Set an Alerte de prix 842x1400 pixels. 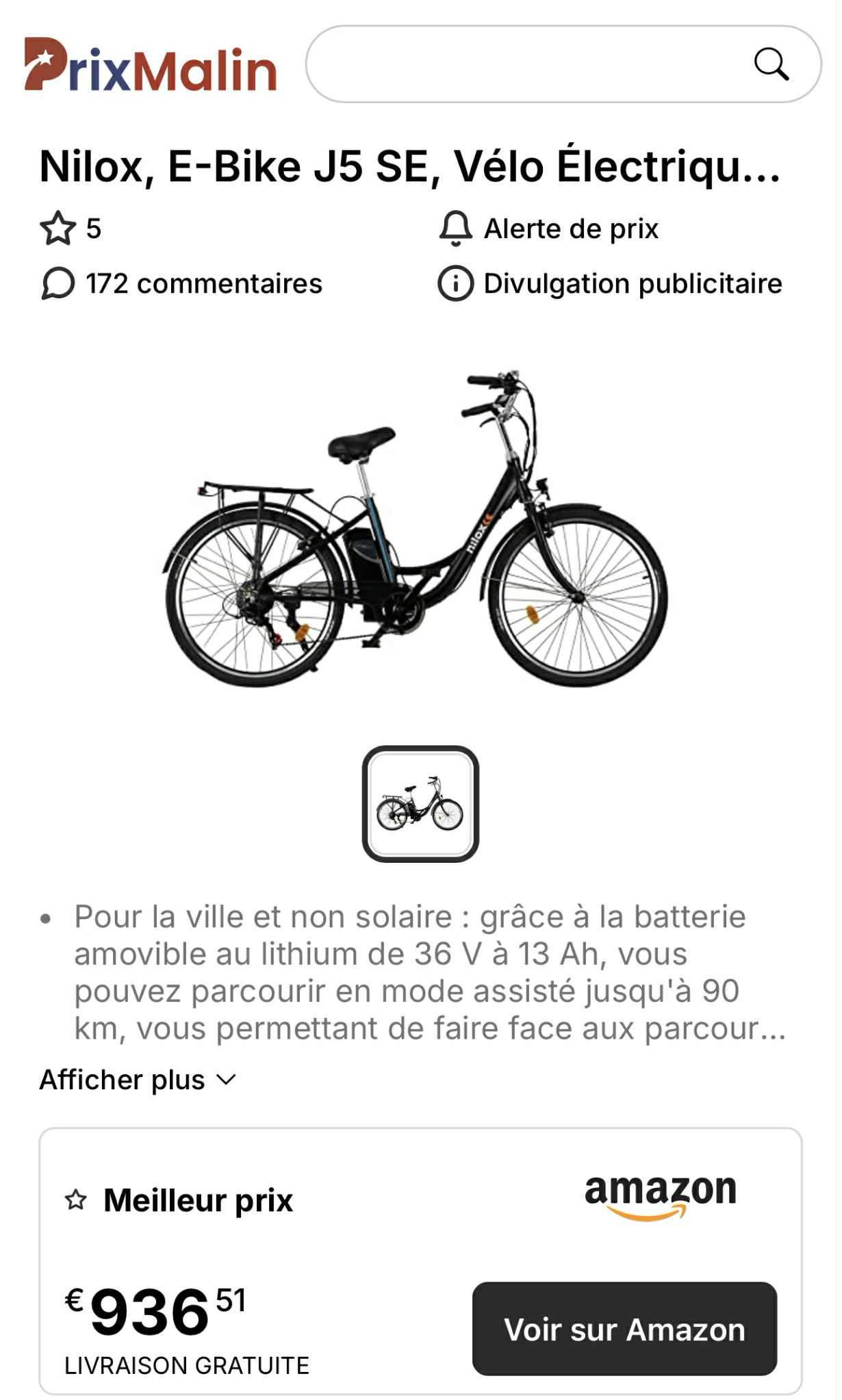[549, 229]
